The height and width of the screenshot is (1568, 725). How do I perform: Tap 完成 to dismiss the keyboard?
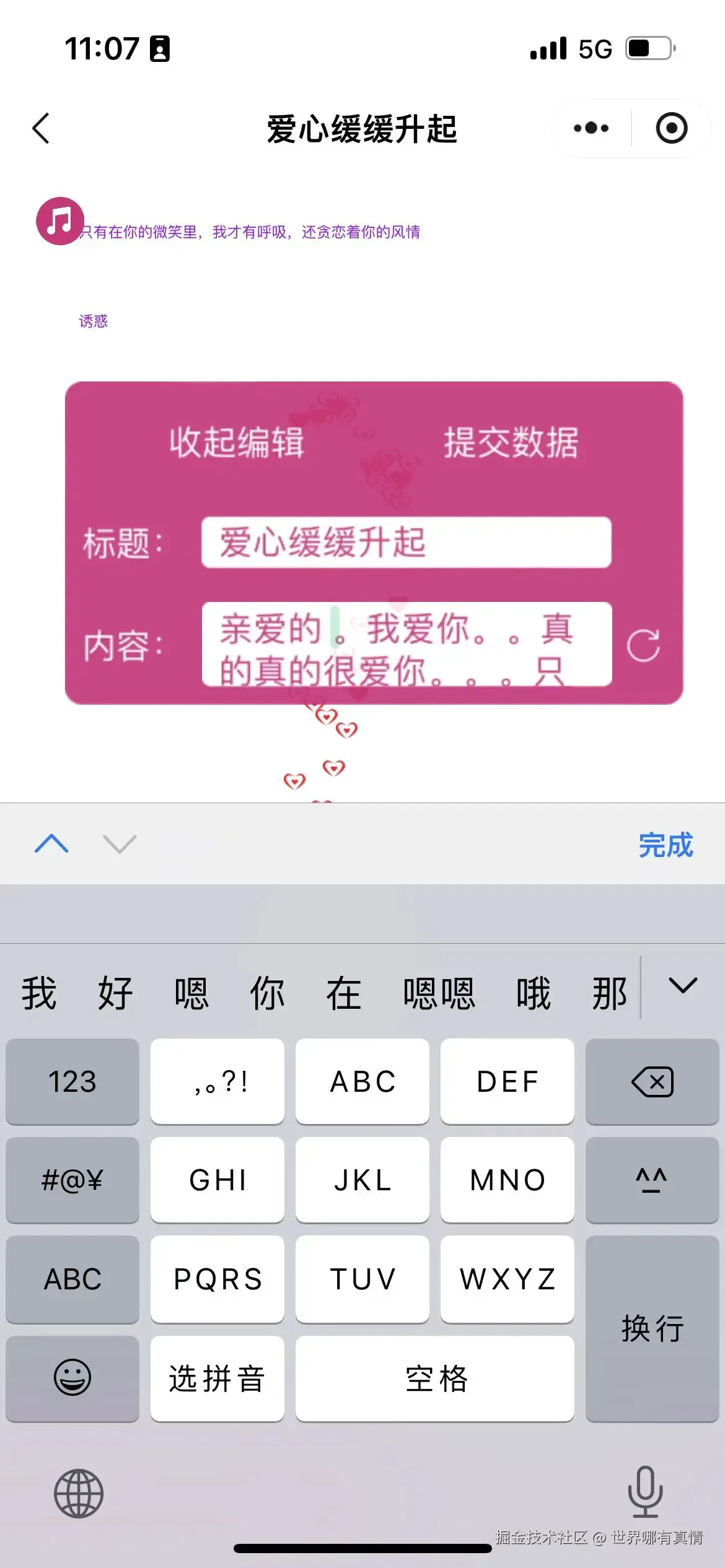coord(666,845)
